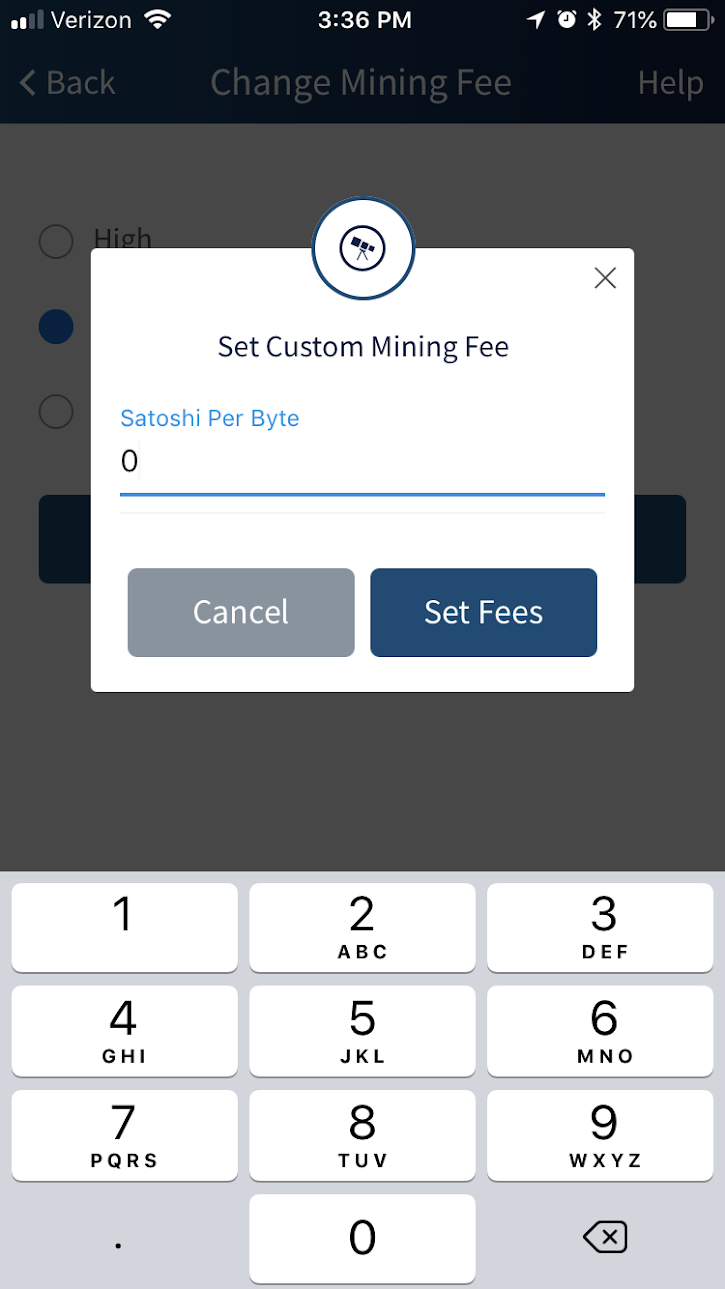725x1289 pixels.
Task: Tap the Satoshi Per Byte field
Action: (x=362, y=462)
